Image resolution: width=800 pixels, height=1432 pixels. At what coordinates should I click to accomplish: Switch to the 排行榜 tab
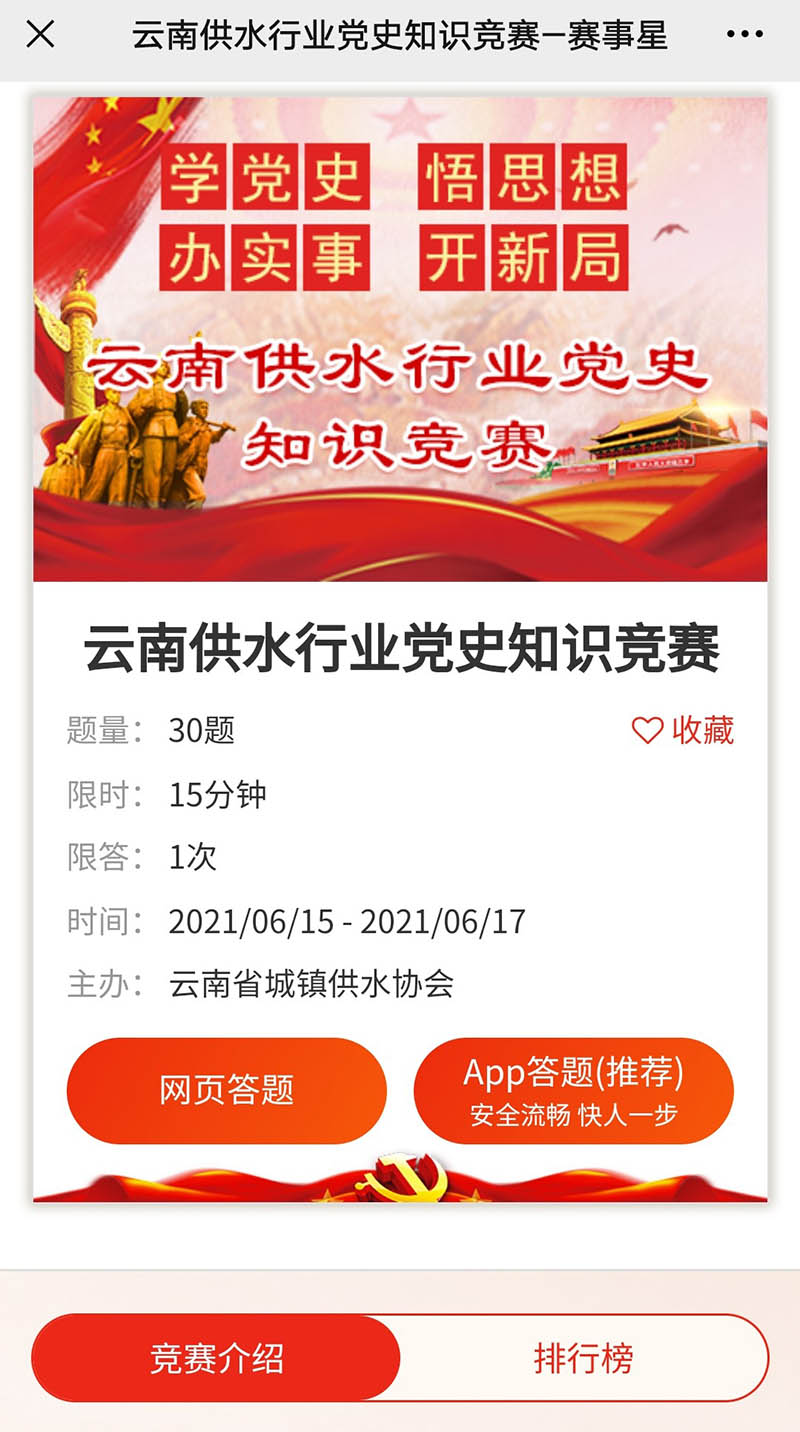(584, 1358)
